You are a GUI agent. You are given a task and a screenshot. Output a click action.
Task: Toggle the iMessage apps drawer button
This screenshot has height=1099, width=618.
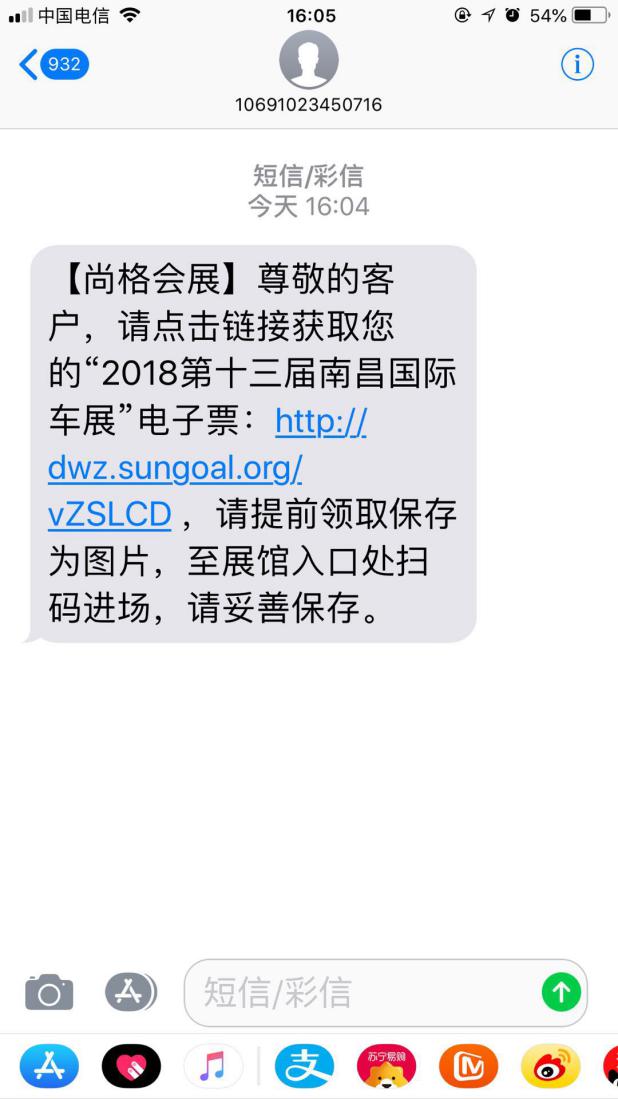pos(131,992)
